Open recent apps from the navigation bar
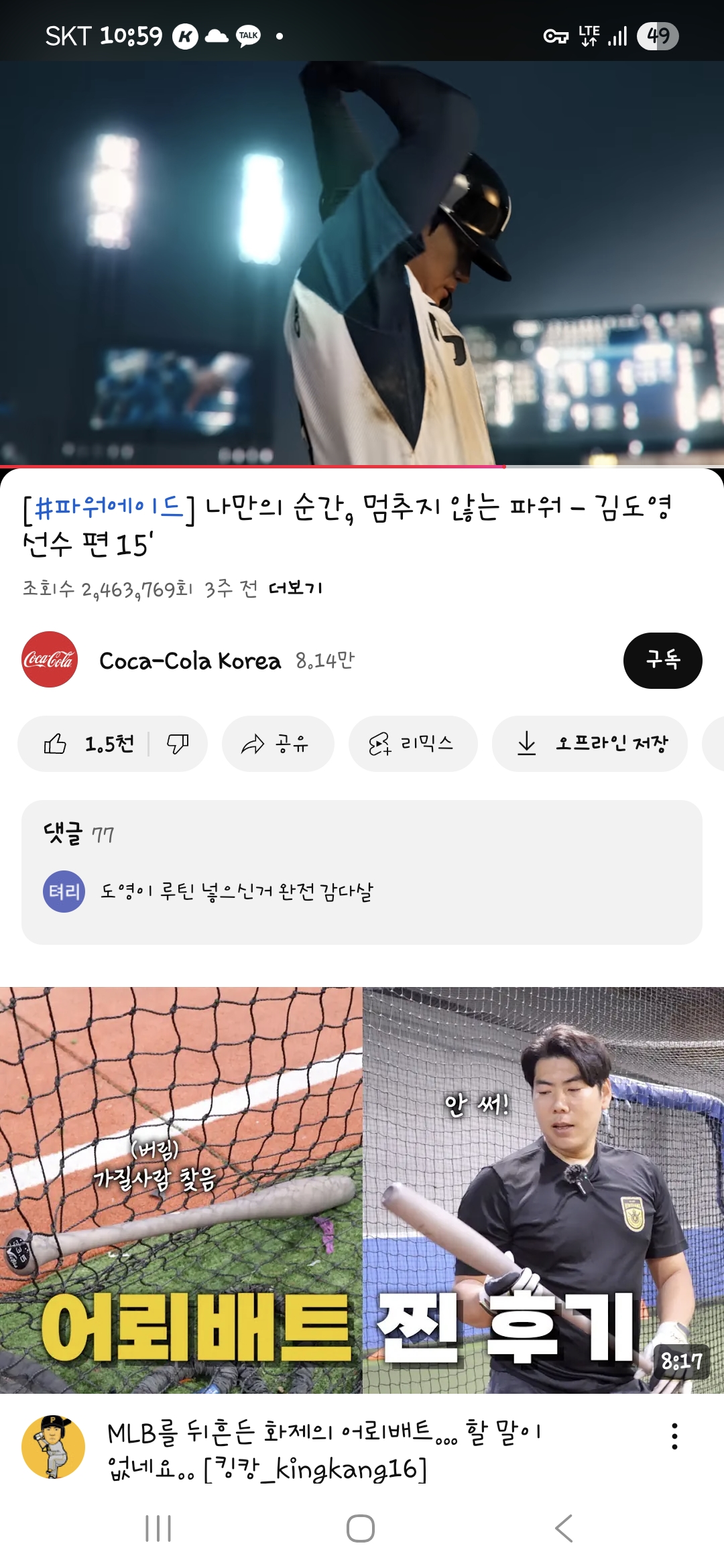The image size is (724, 1568). coord(158,1528)
